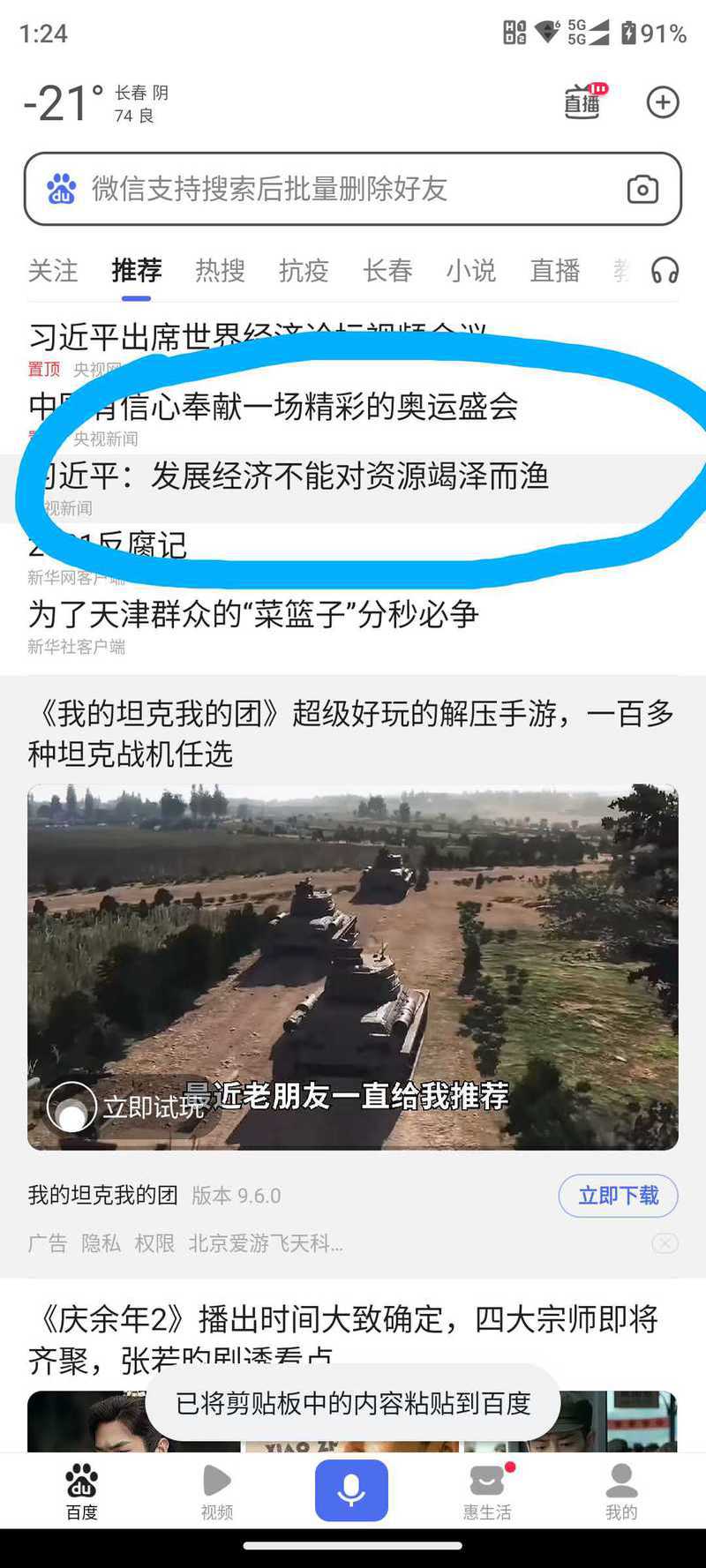Play the tank game ad video

(353, 966)
